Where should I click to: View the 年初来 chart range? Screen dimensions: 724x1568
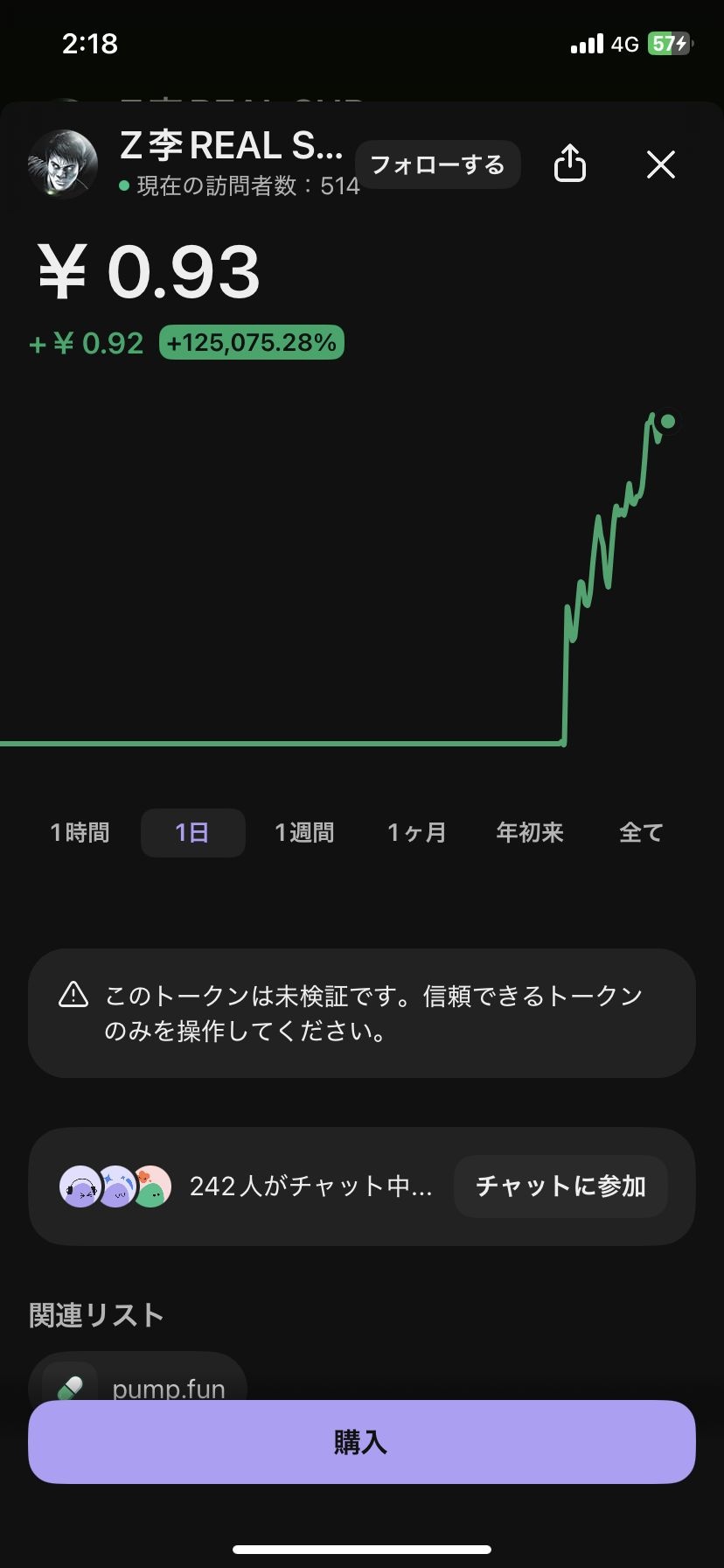pos(530,832)
